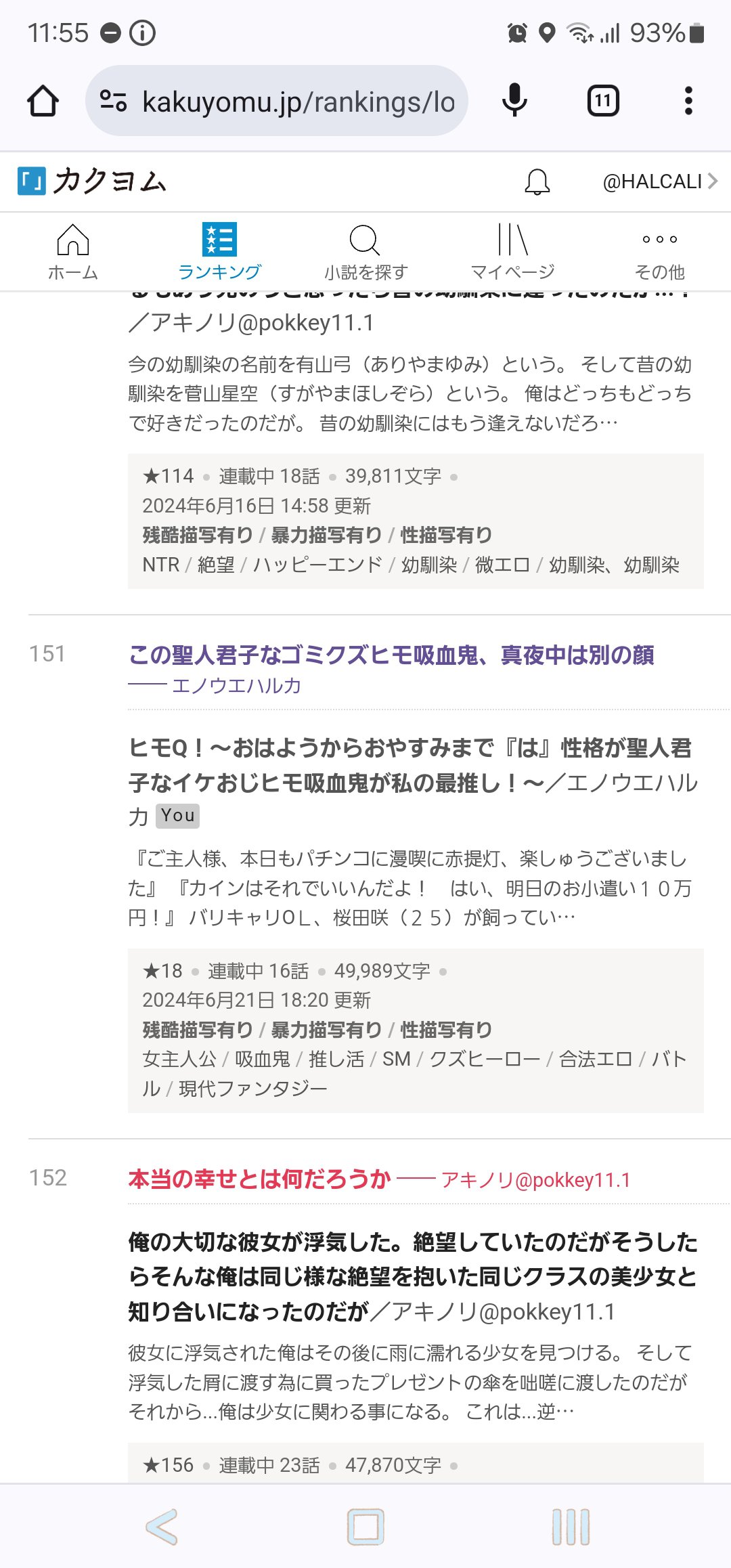This screenshot has width=731, height=1568.
Task: Open the マイページ tab
Action: pyautogui.click(x=512, y=252)
